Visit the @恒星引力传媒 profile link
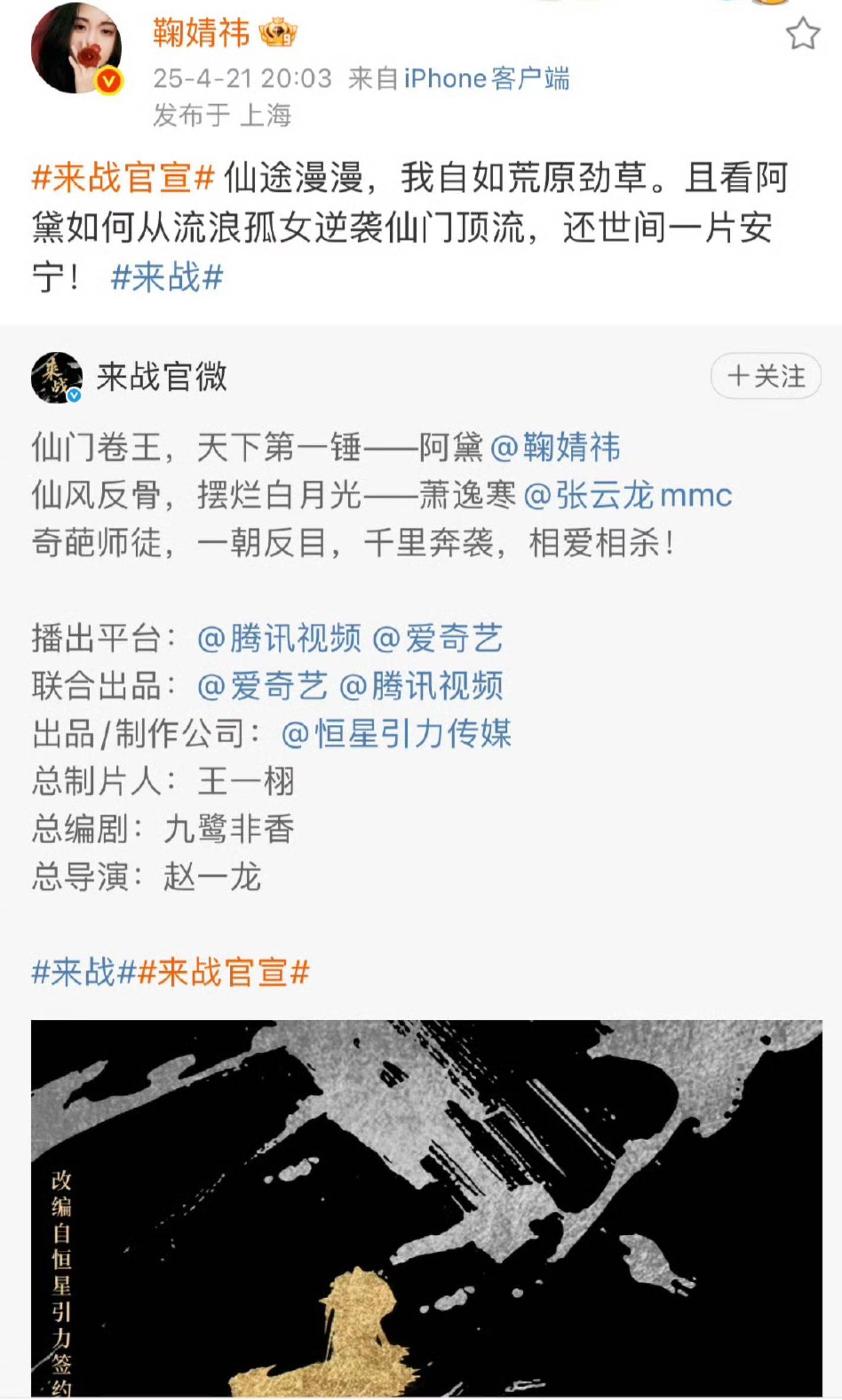This screenshot has height=1400, width=842. (x=396, y=733)
